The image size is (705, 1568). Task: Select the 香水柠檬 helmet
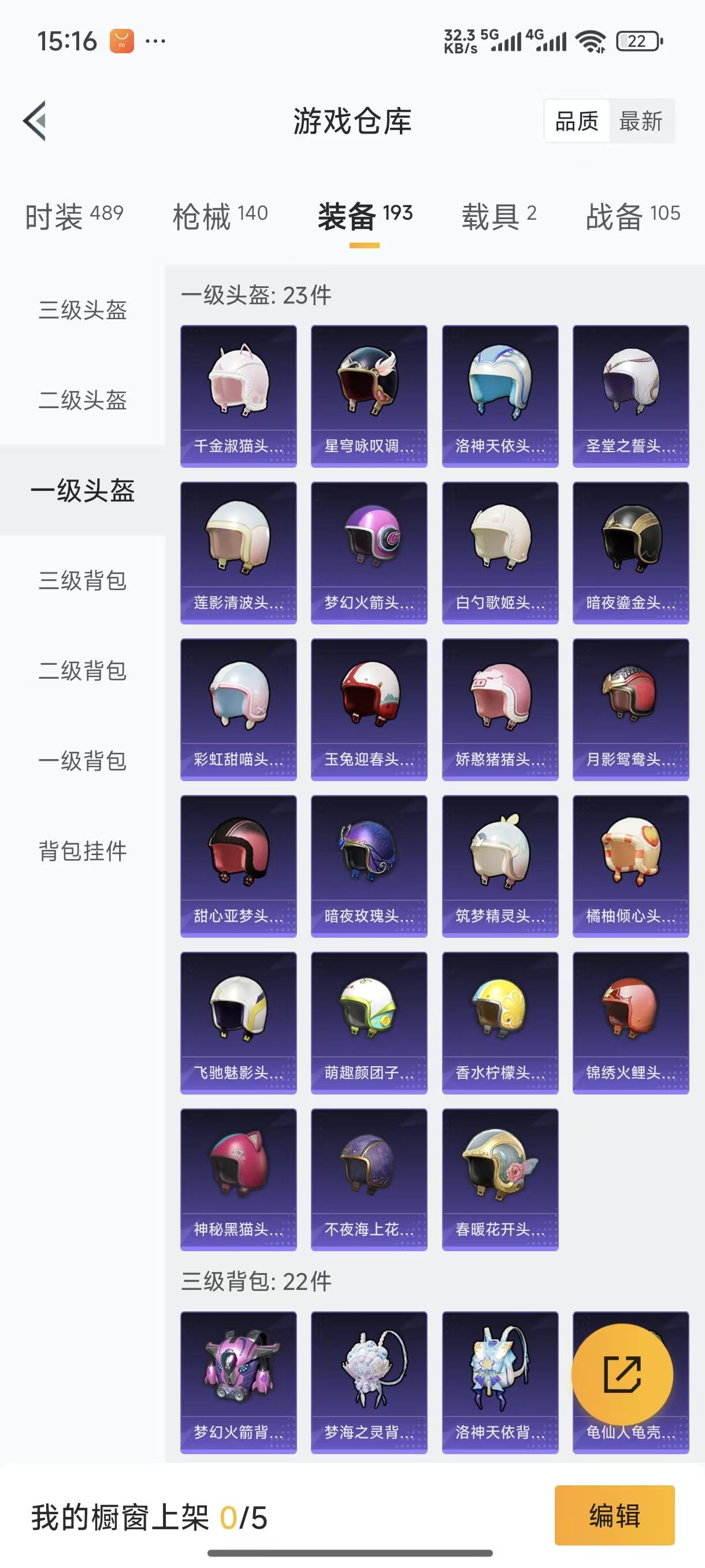pyautogui.click(x=499, y=1023)
